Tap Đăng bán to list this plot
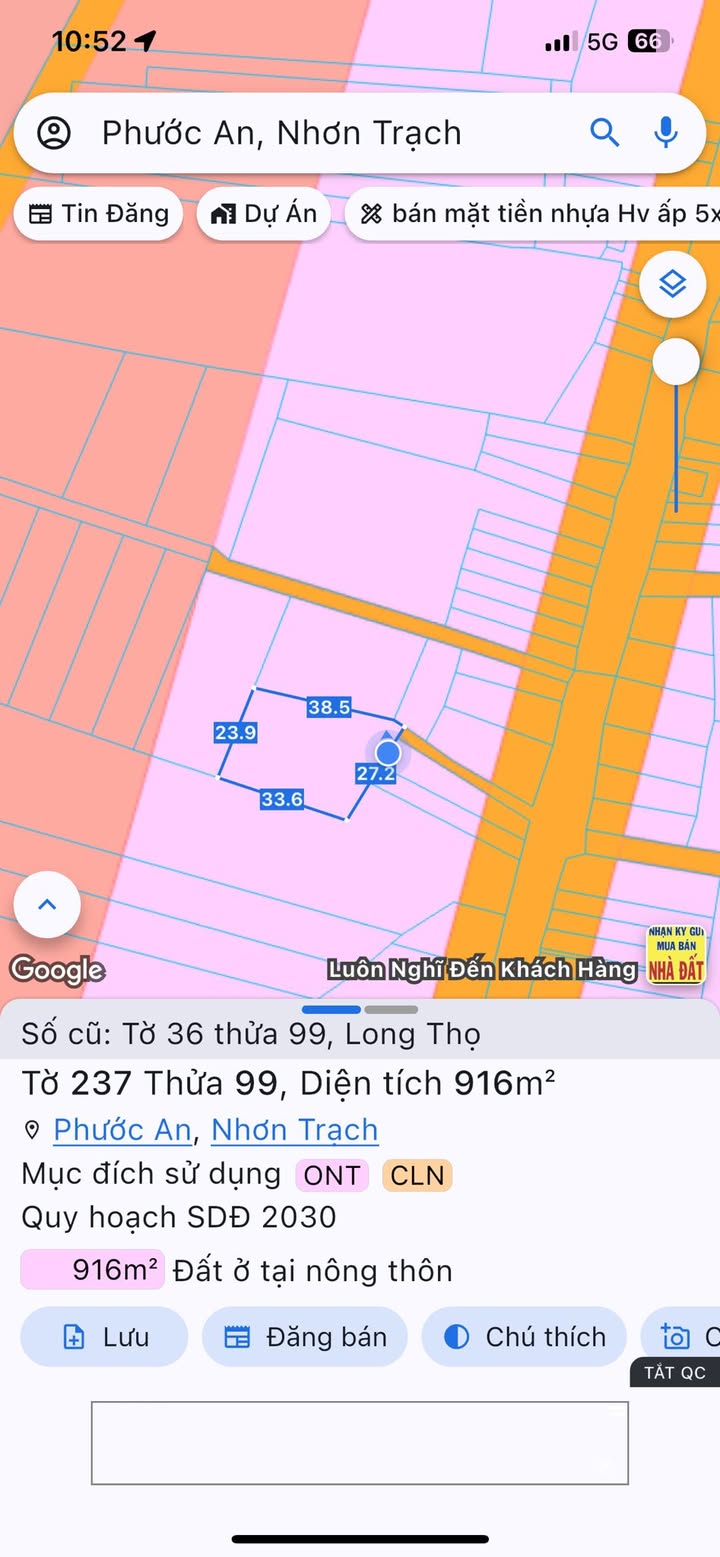This screenshot has height=1557, width=720. [x=305, y=1337]
